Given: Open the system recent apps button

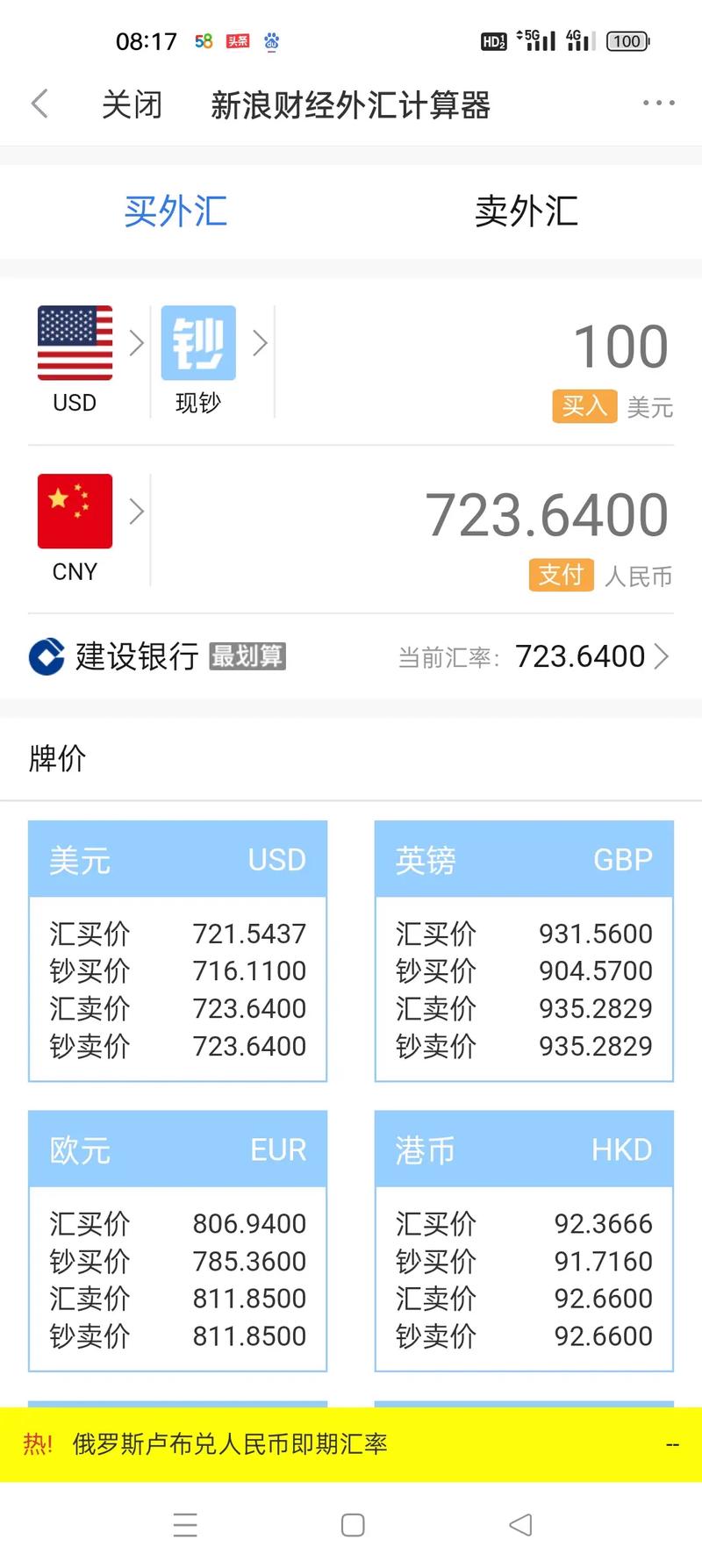Looking at the screenshot, I should [x=185, y=1525].
